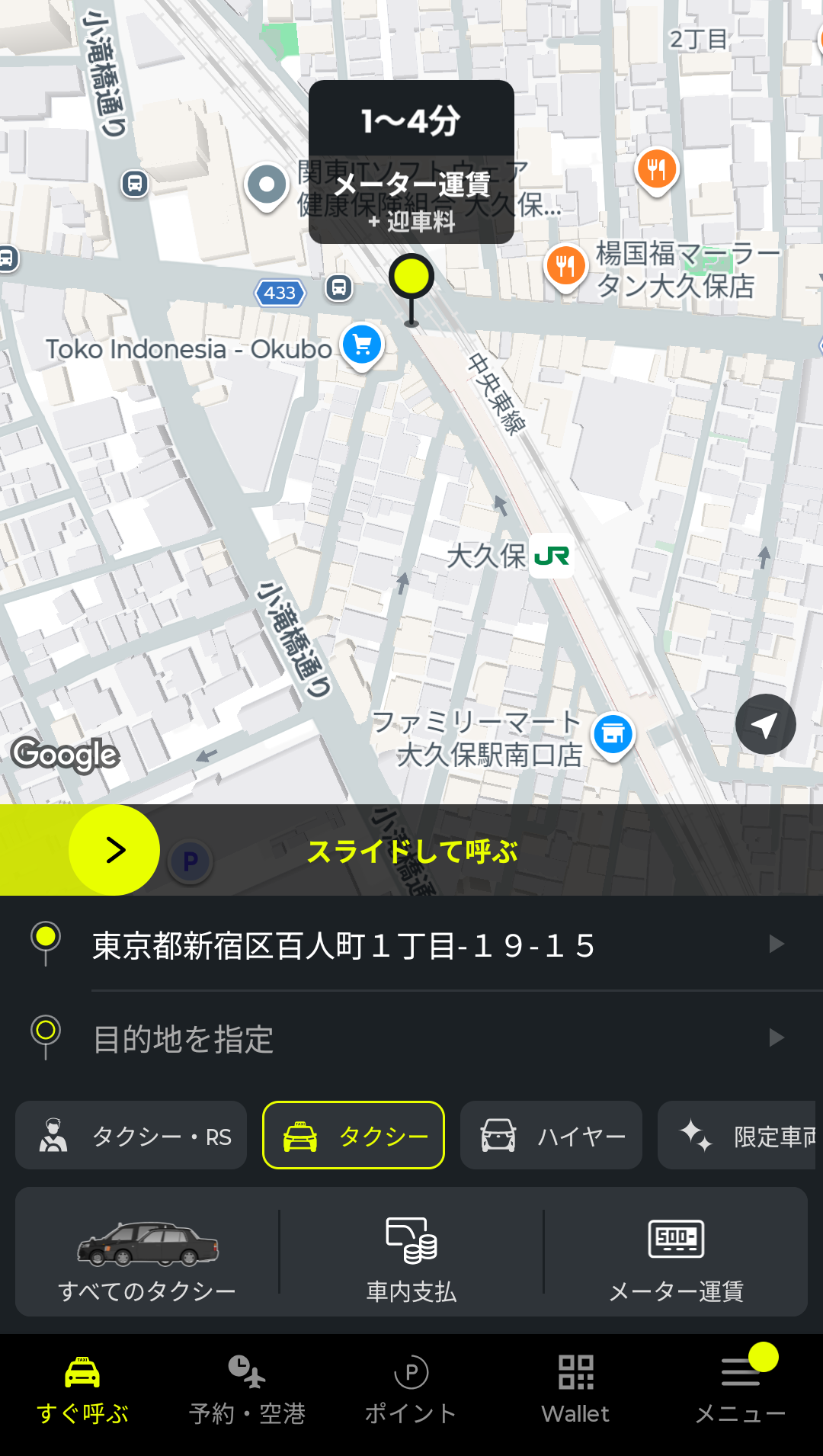823x1456 pixels.
Task: Choose the ハイヤー ride type
Action: point(551,1136)
